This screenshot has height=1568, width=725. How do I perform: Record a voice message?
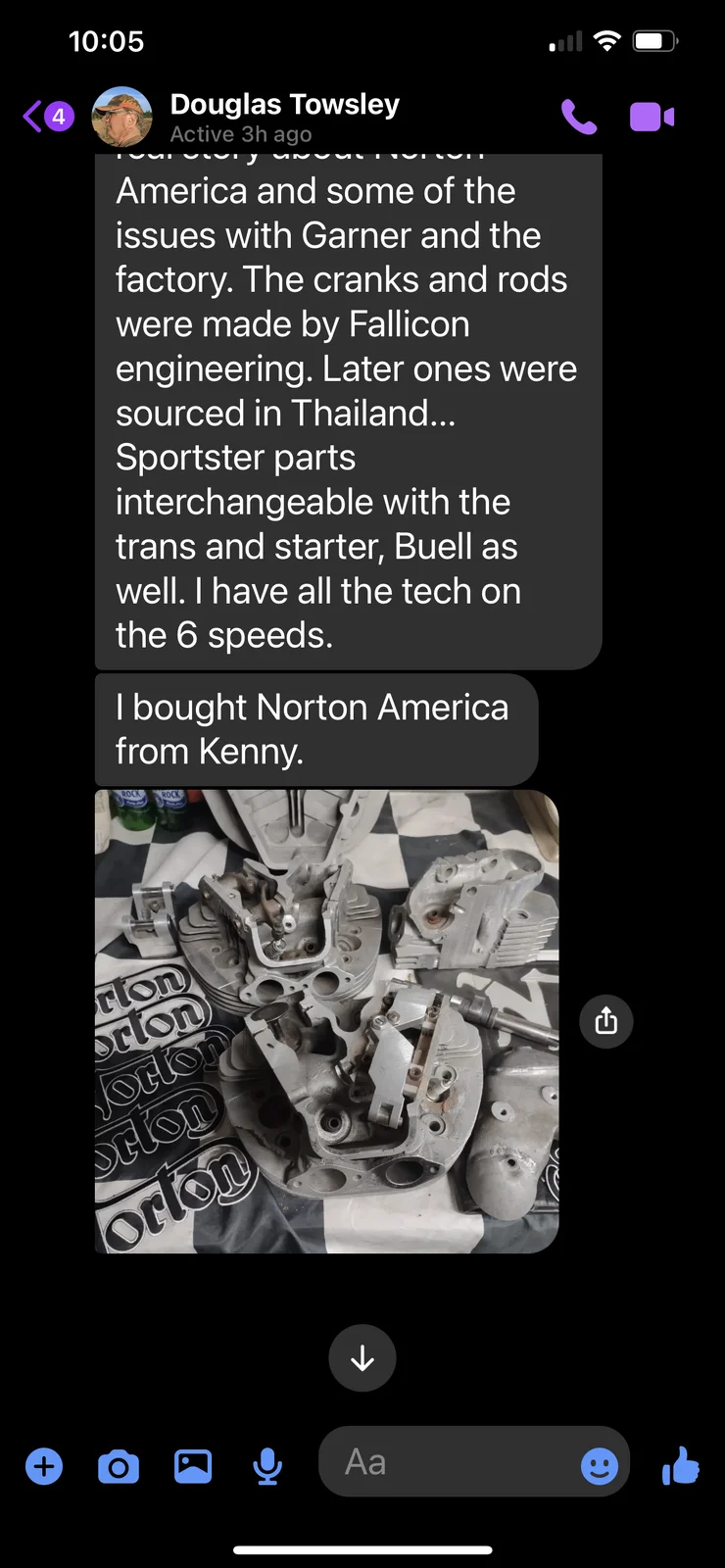coord(267,1467)
